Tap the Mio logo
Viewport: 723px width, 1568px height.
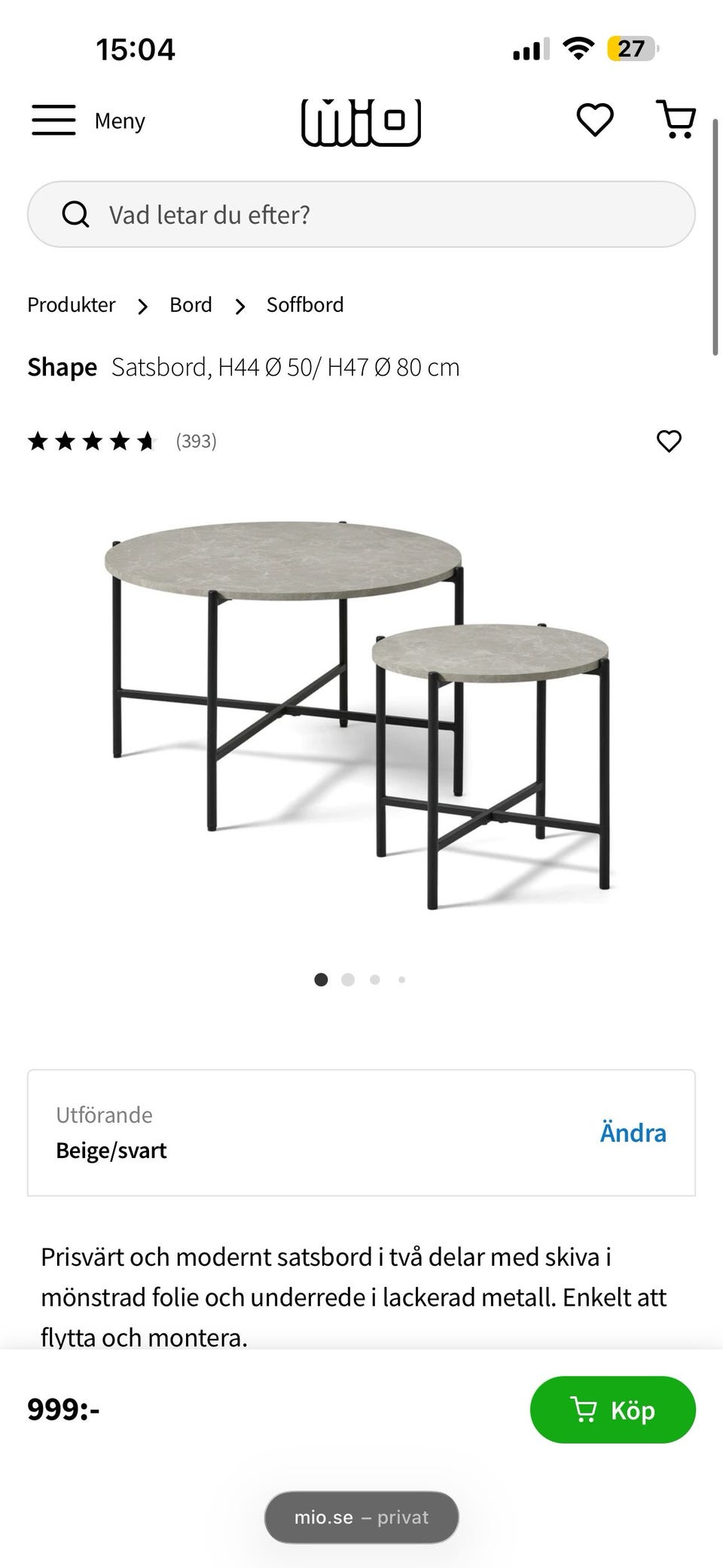(x=360, y=121)
